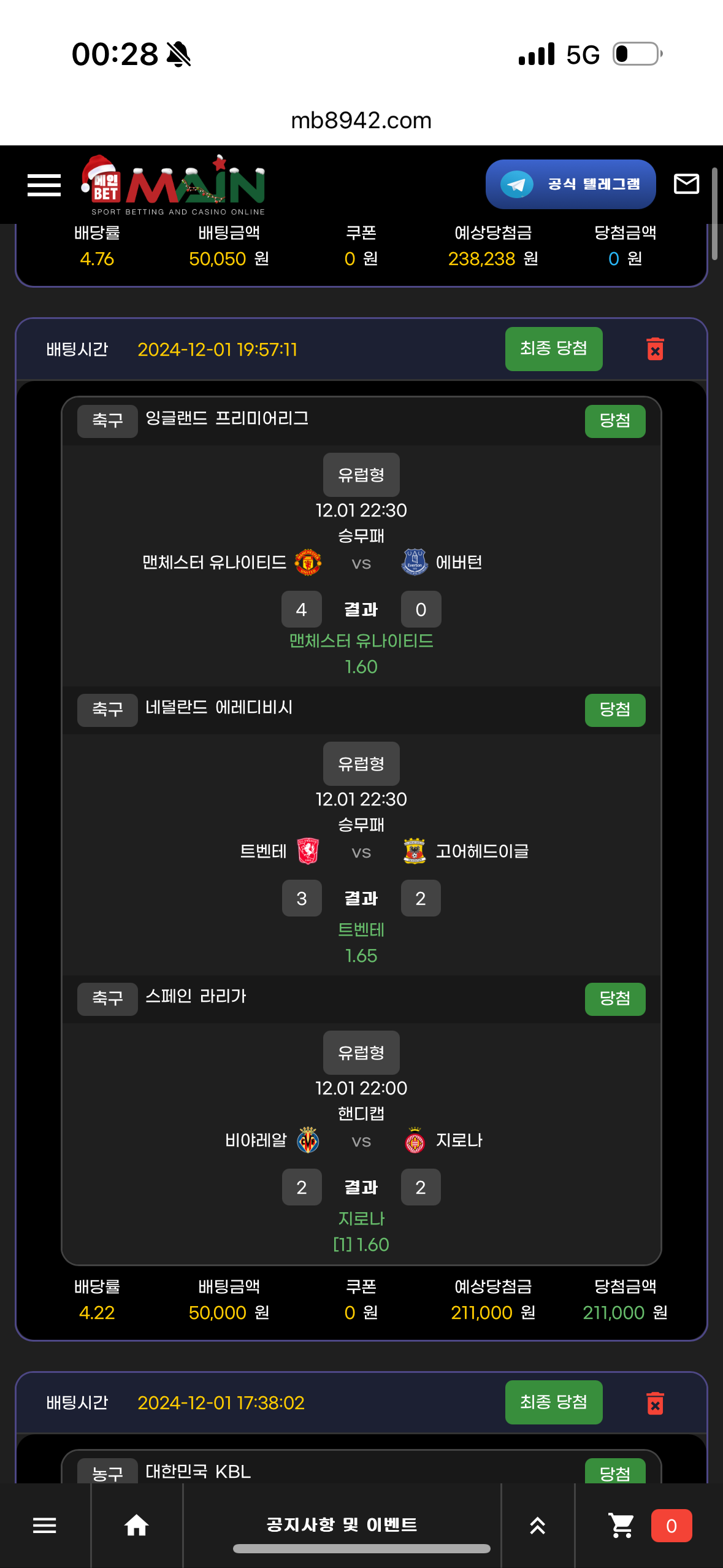This screenshot has height=1568, width=723.
Task: Open the top hamburger menu
Action: (44, 185)
